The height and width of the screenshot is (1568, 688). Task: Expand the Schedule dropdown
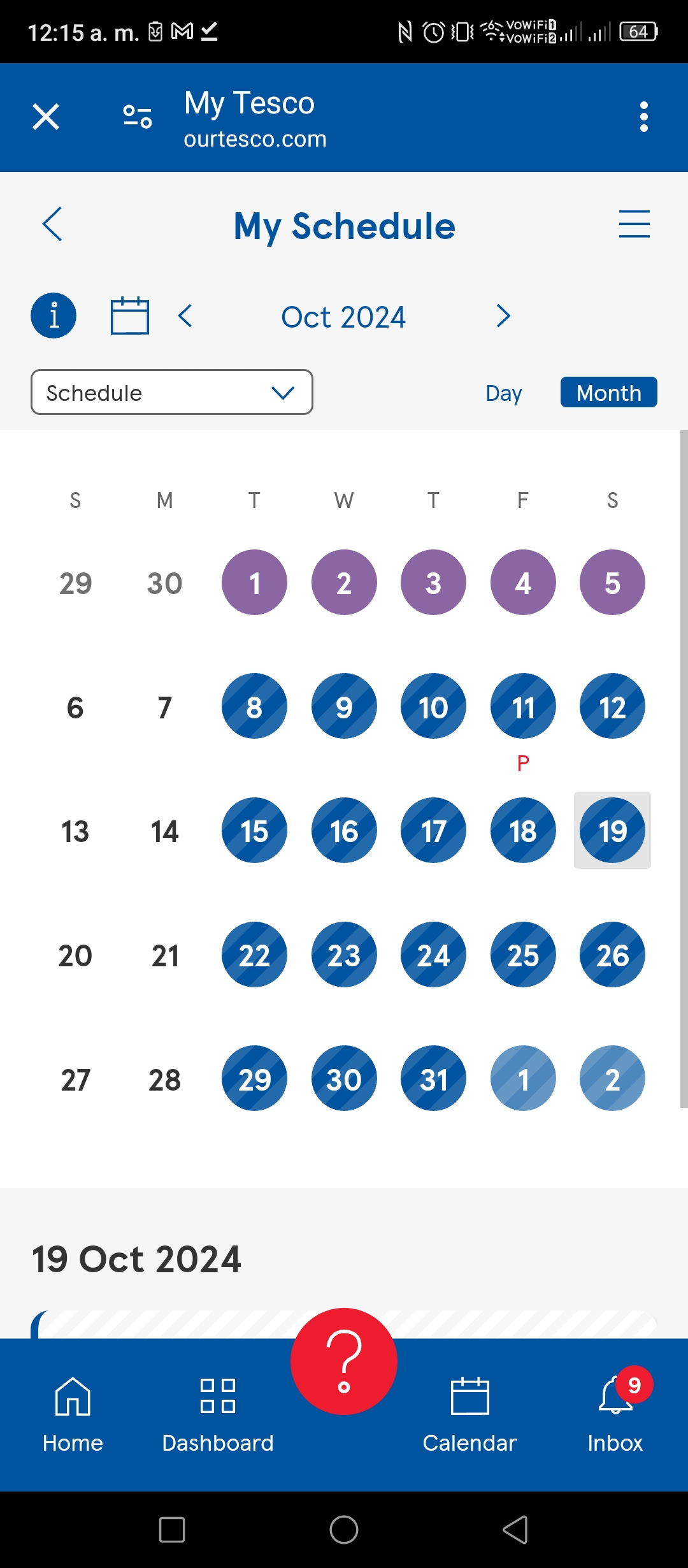click(x=172, y=392)
